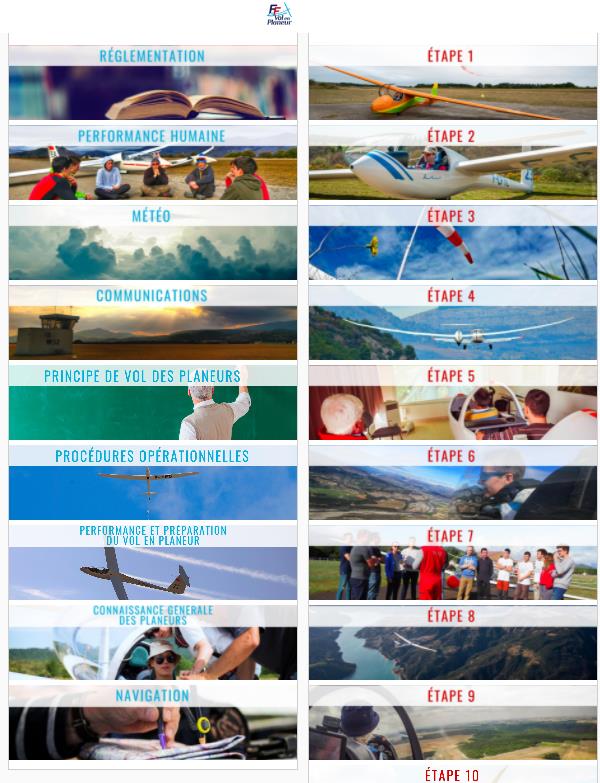
Task: Open Principe de vol des planeurs
Action: pos(152,403)
